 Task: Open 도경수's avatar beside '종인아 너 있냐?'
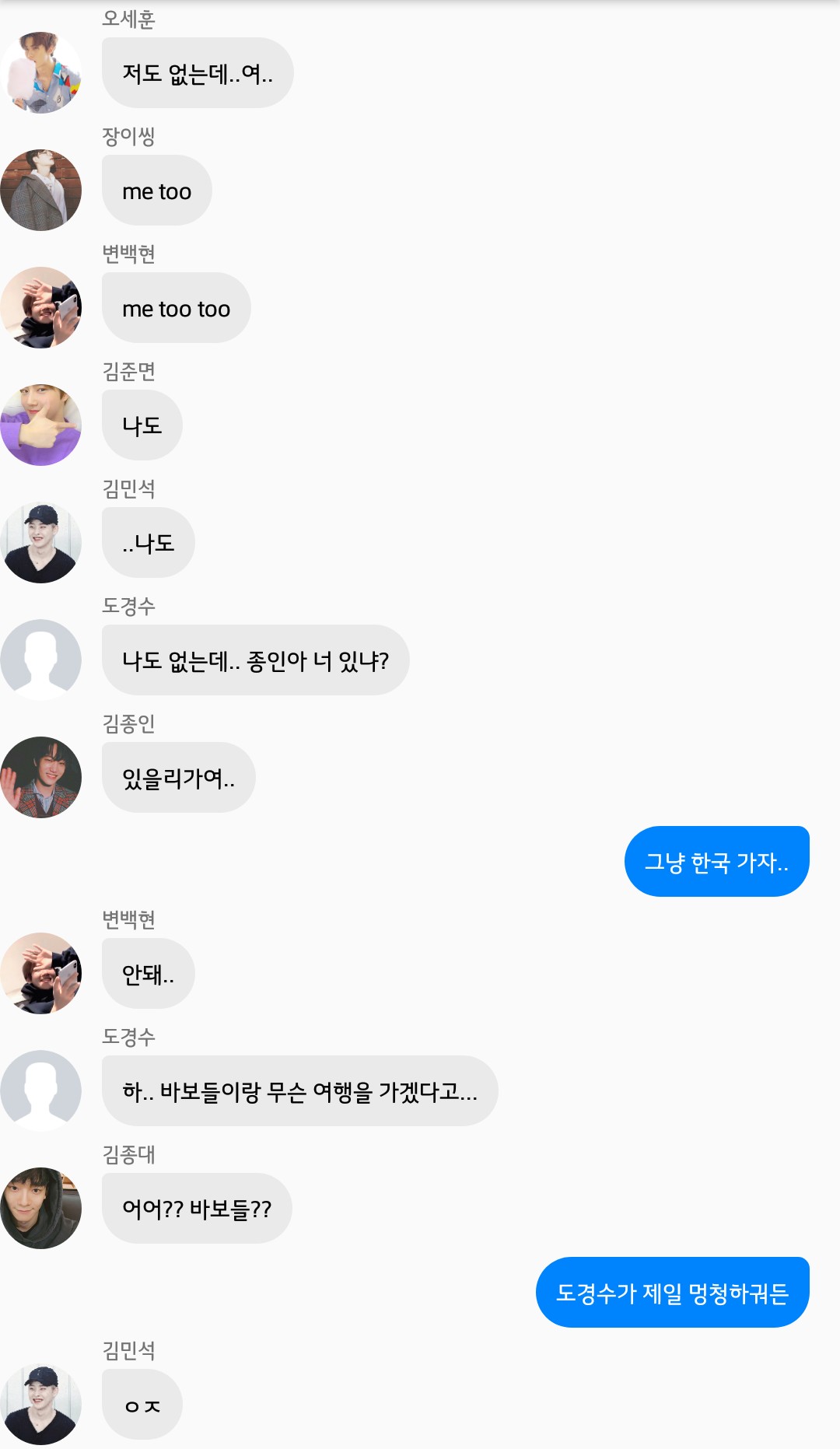pos(41,660)
